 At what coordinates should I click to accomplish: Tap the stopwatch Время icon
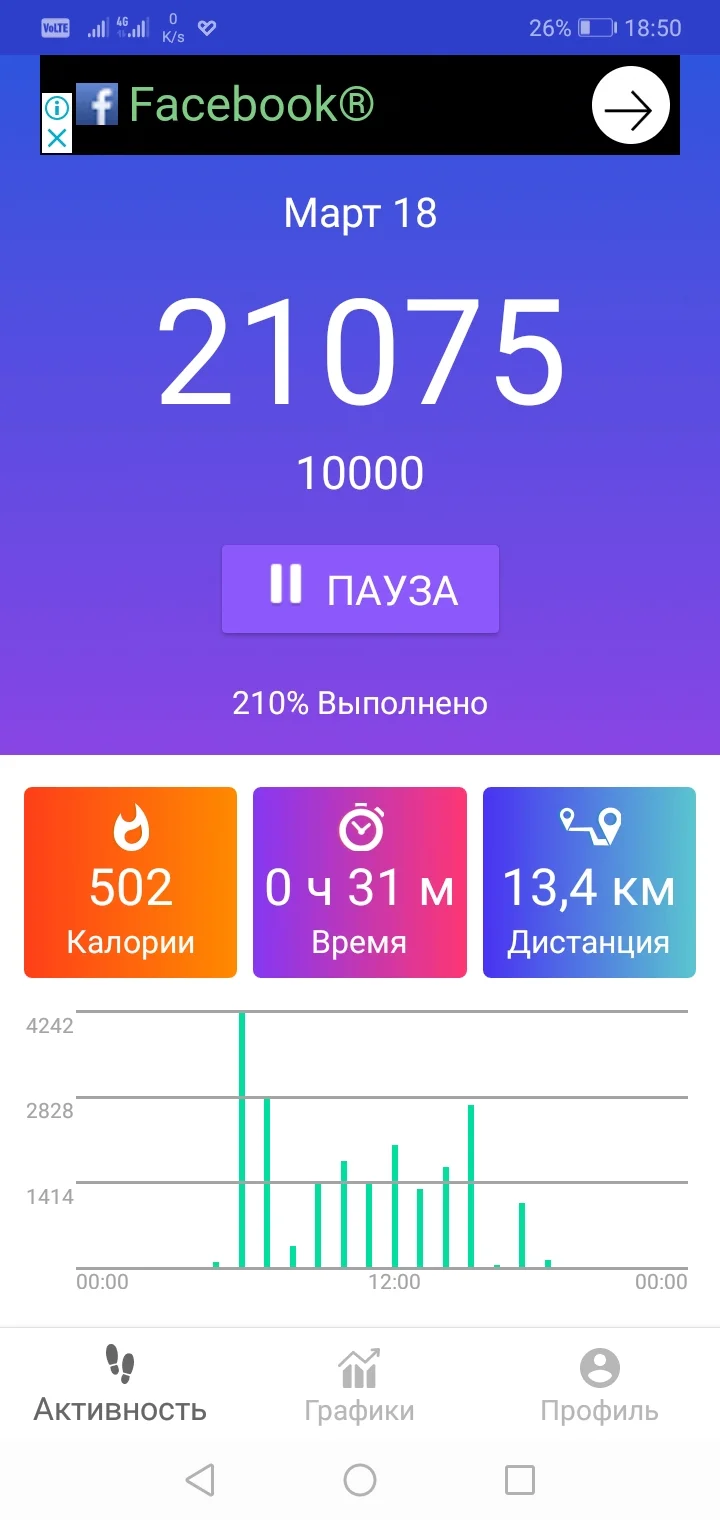click(359, 830)
